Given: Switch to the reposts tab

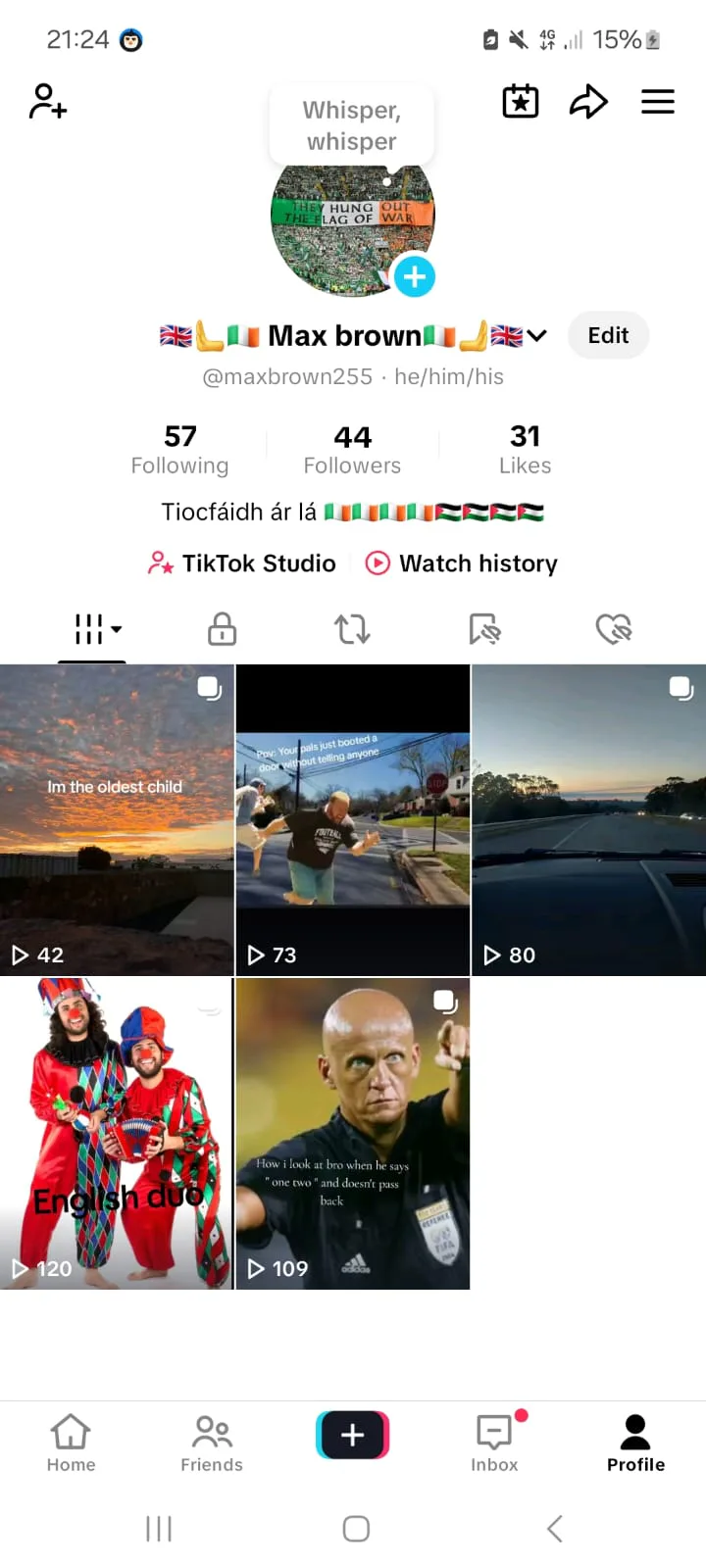Looking at the screenshot, I should [x=352, y=628].
